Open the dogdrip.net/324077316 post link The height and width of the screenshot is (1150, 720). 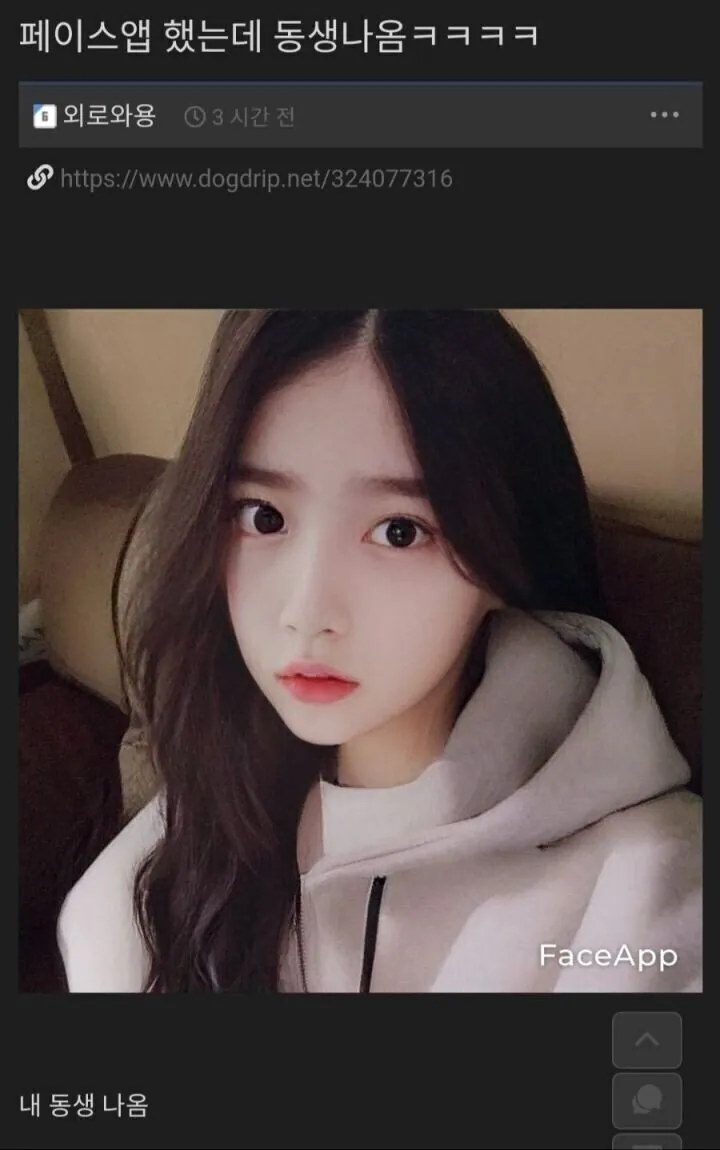point(256,179)
